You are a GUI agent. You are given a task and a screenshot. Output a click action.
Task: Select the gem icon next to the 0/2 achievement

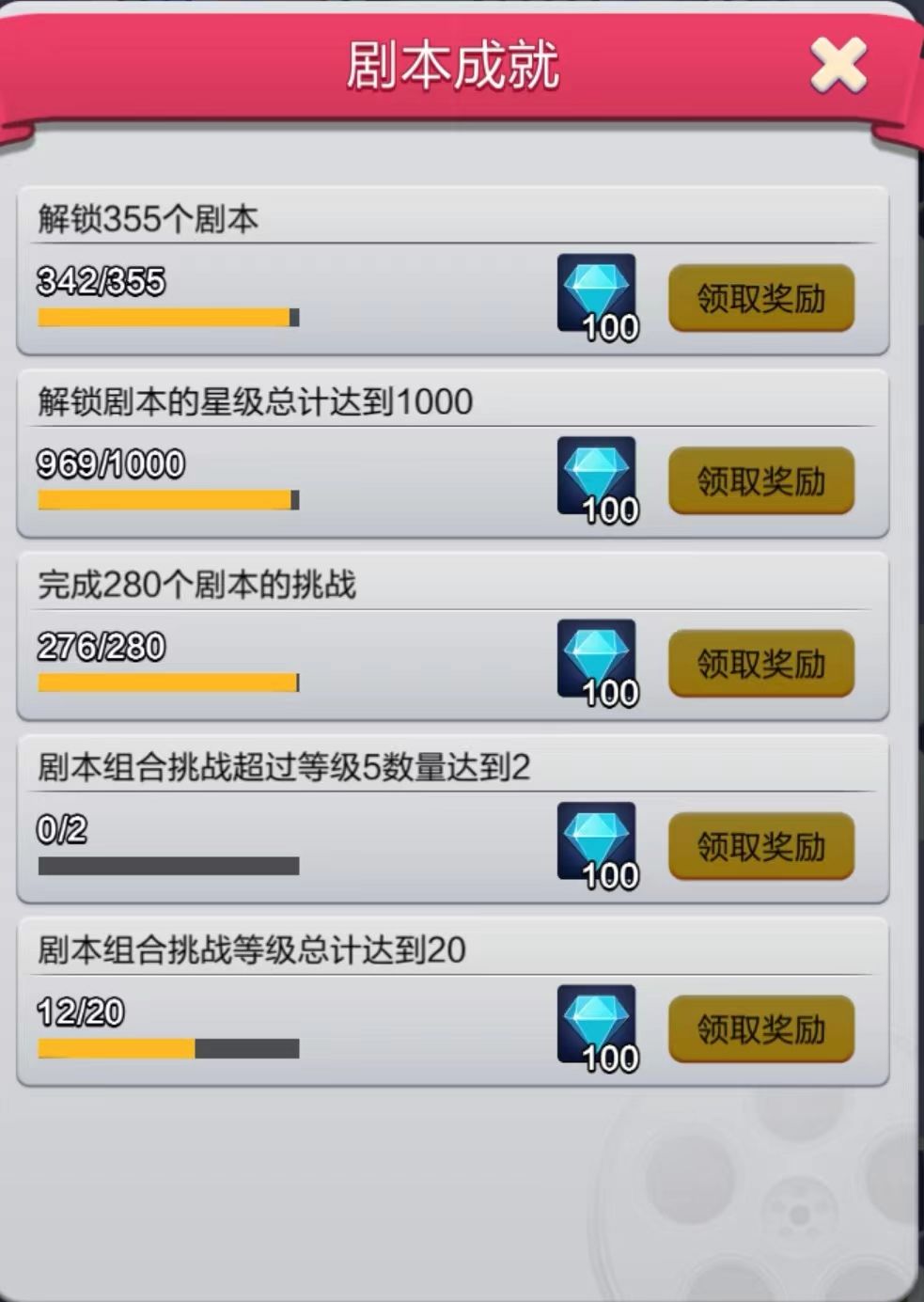[599, 843]
